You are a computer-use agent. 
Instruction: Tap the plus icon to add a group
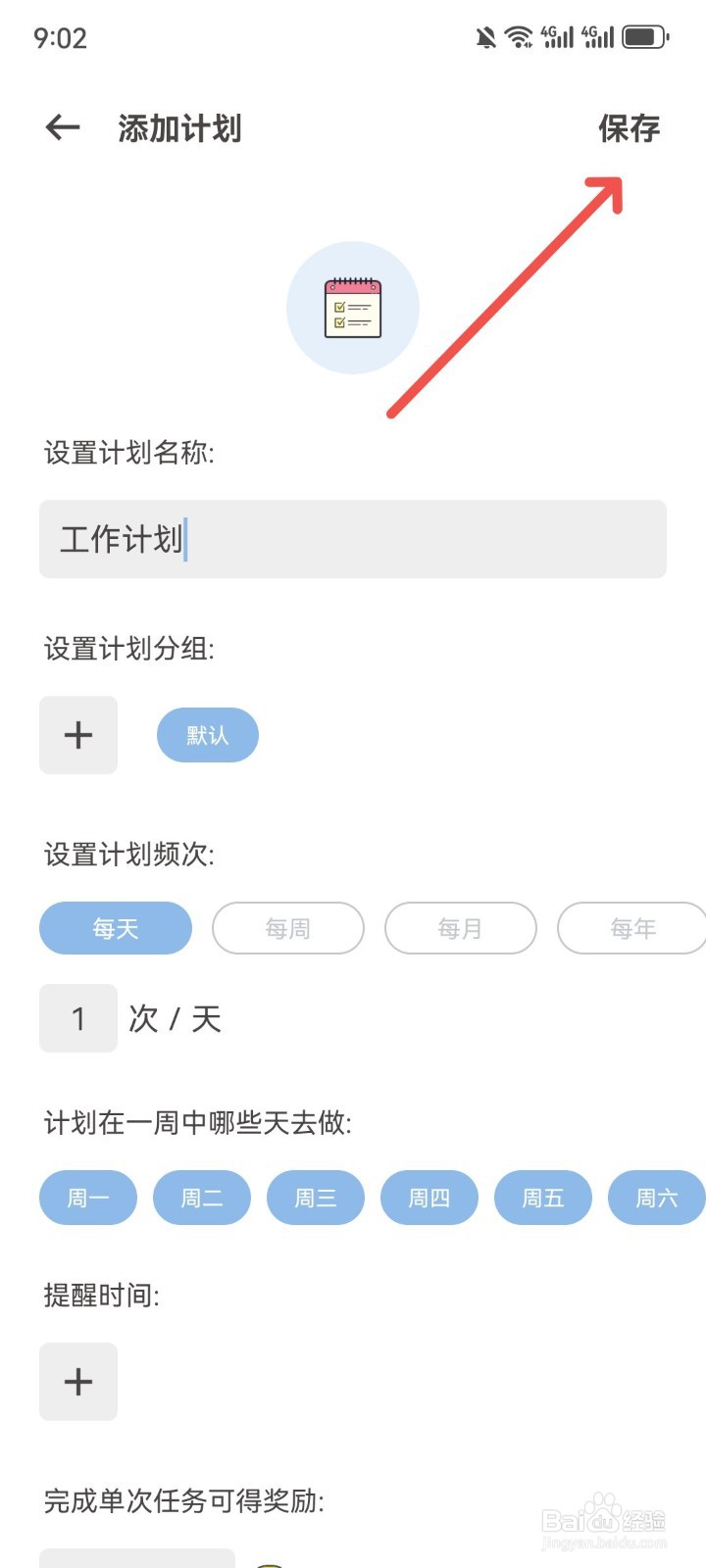(x=77, y=735)
